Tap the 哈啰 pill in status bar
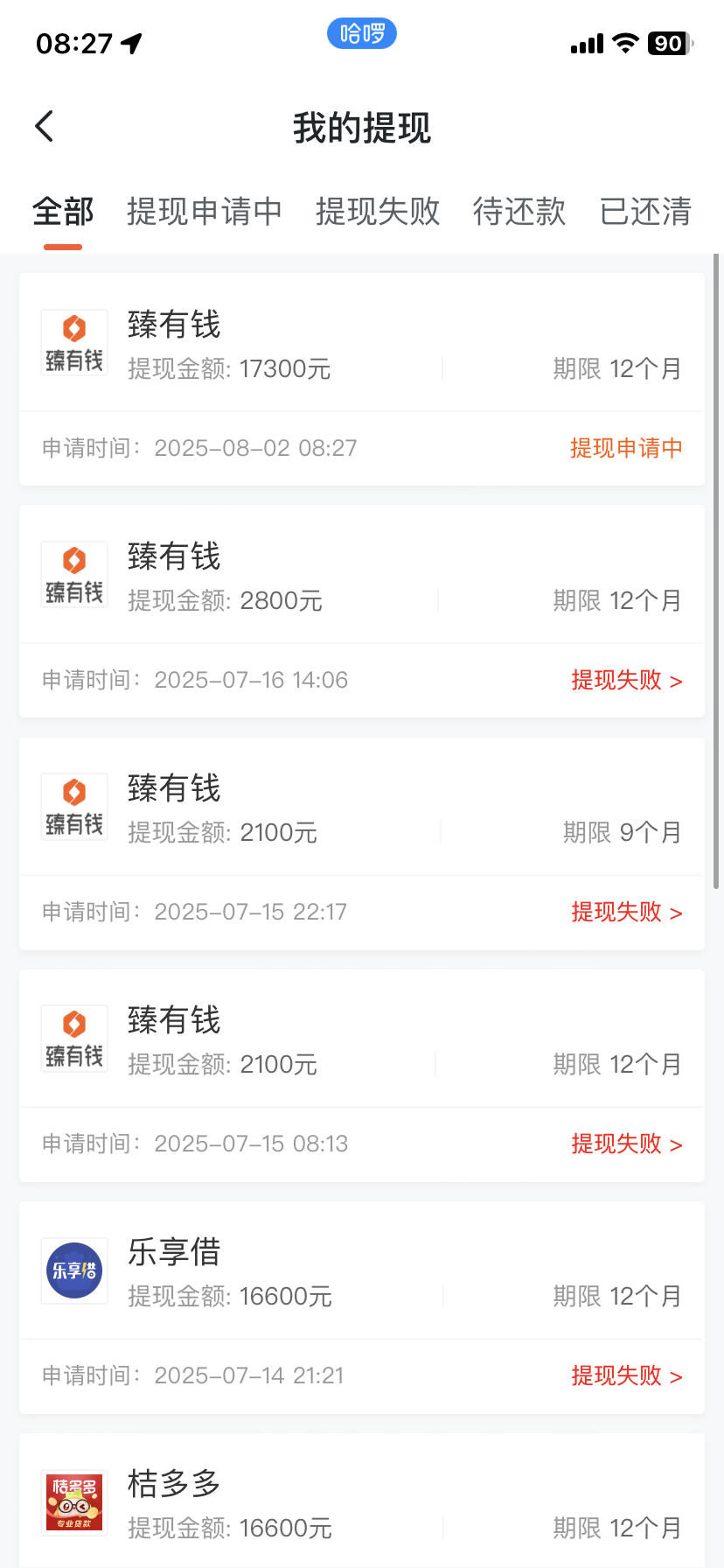The width and height of the screenshot is (724, 1568). pos(362,34)
